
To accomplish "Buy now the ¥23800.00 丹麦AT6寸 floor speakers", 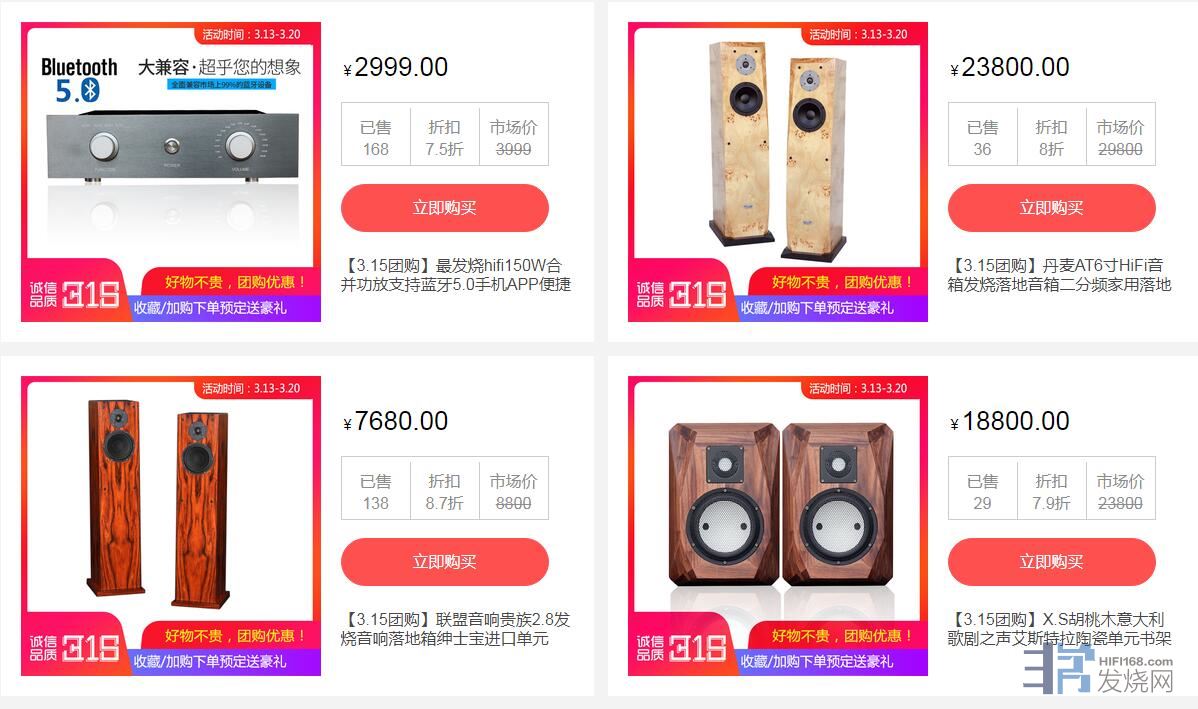I will pos(1051,208).
